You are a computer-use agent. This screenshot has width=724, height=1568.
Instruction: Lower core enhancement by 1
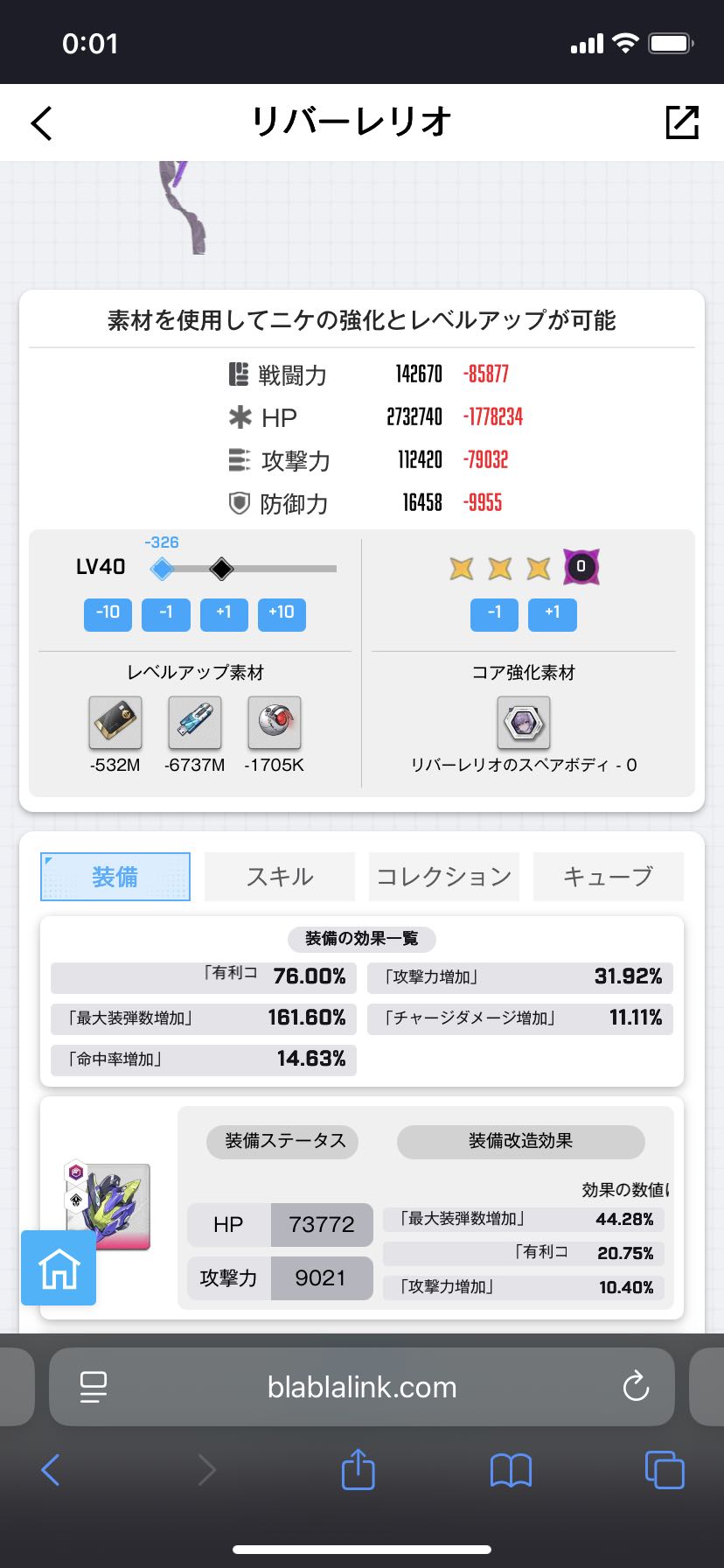click(494, 613)
